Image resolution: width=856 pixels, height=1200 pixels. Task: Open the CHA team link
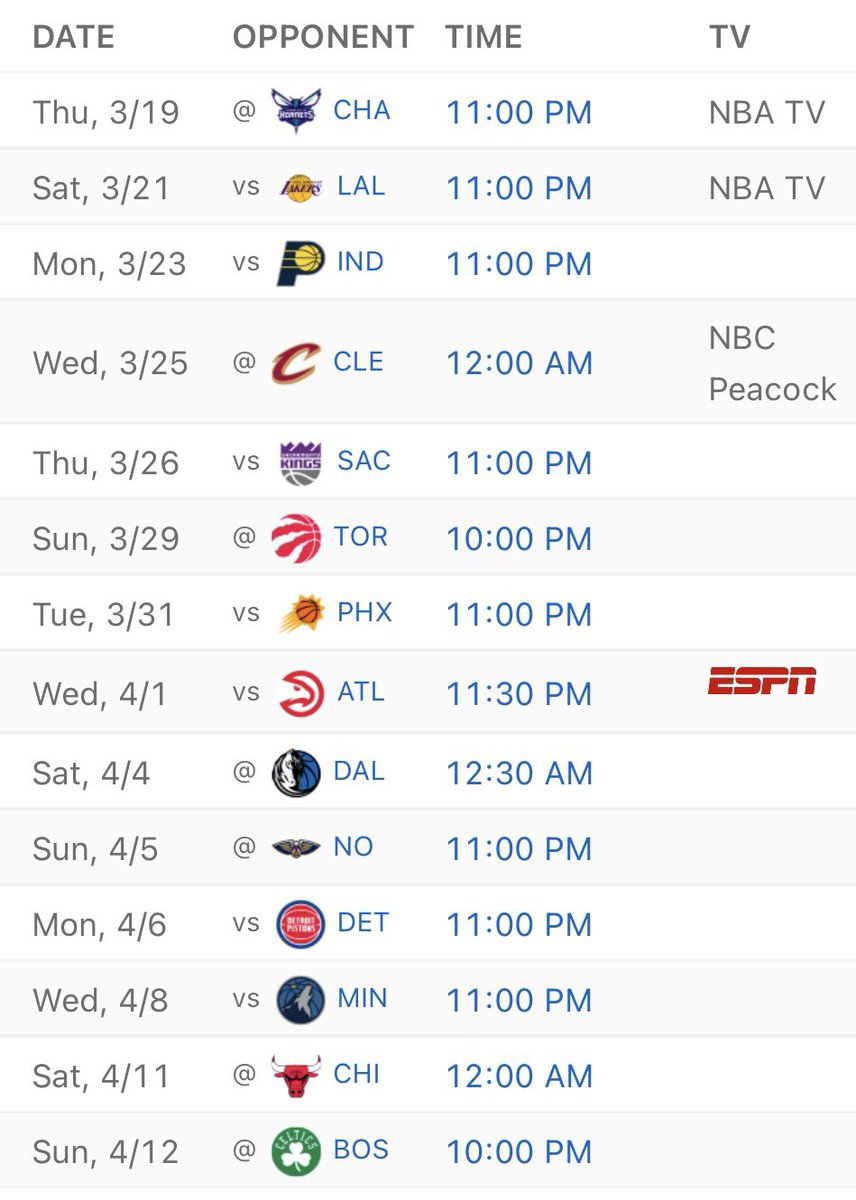click(x=361, y=110)
